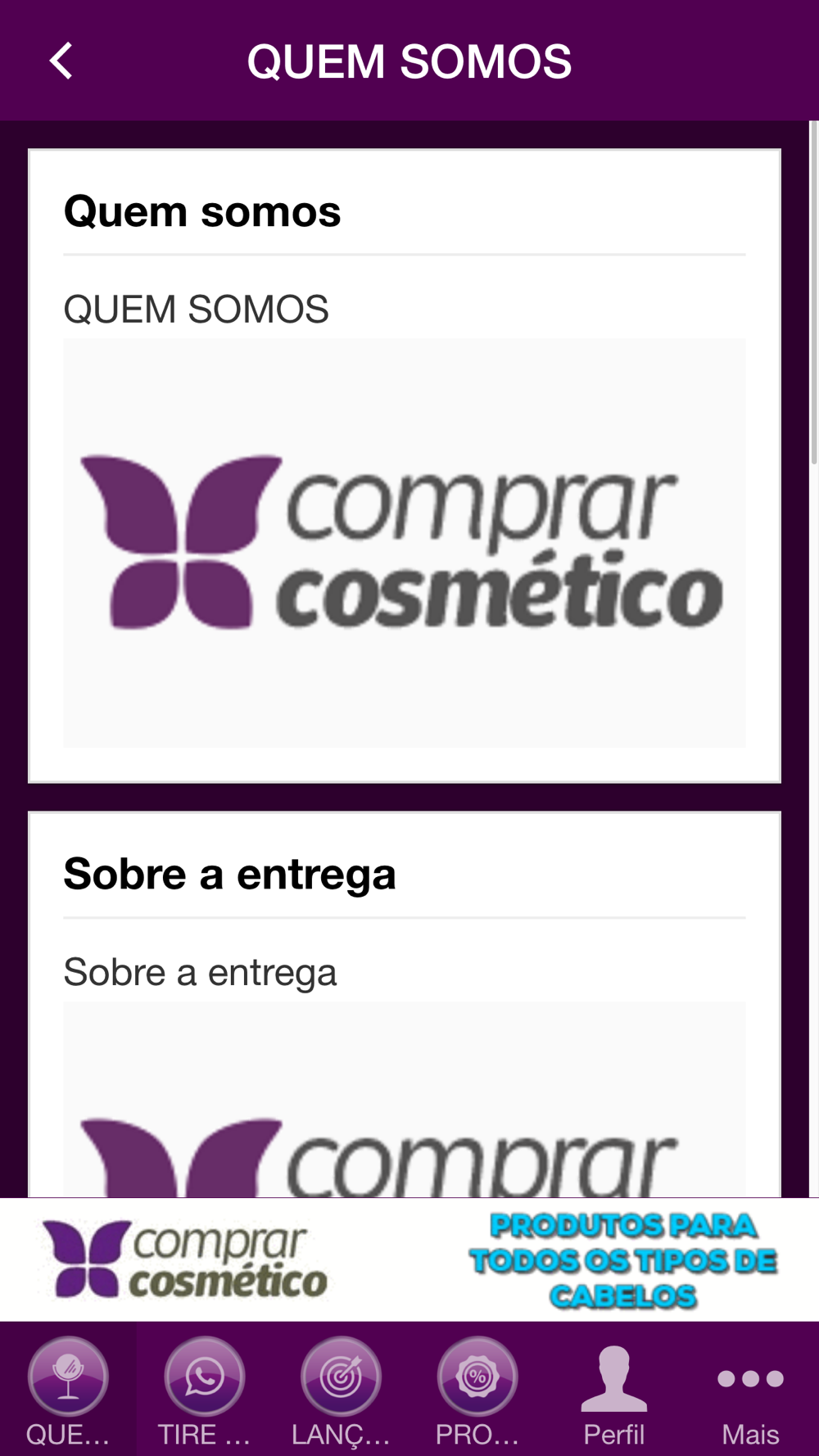Viewport: 819px width, 1456px height.
Task: Switch to the LANÇ… tab
Action: point(342,1389)
